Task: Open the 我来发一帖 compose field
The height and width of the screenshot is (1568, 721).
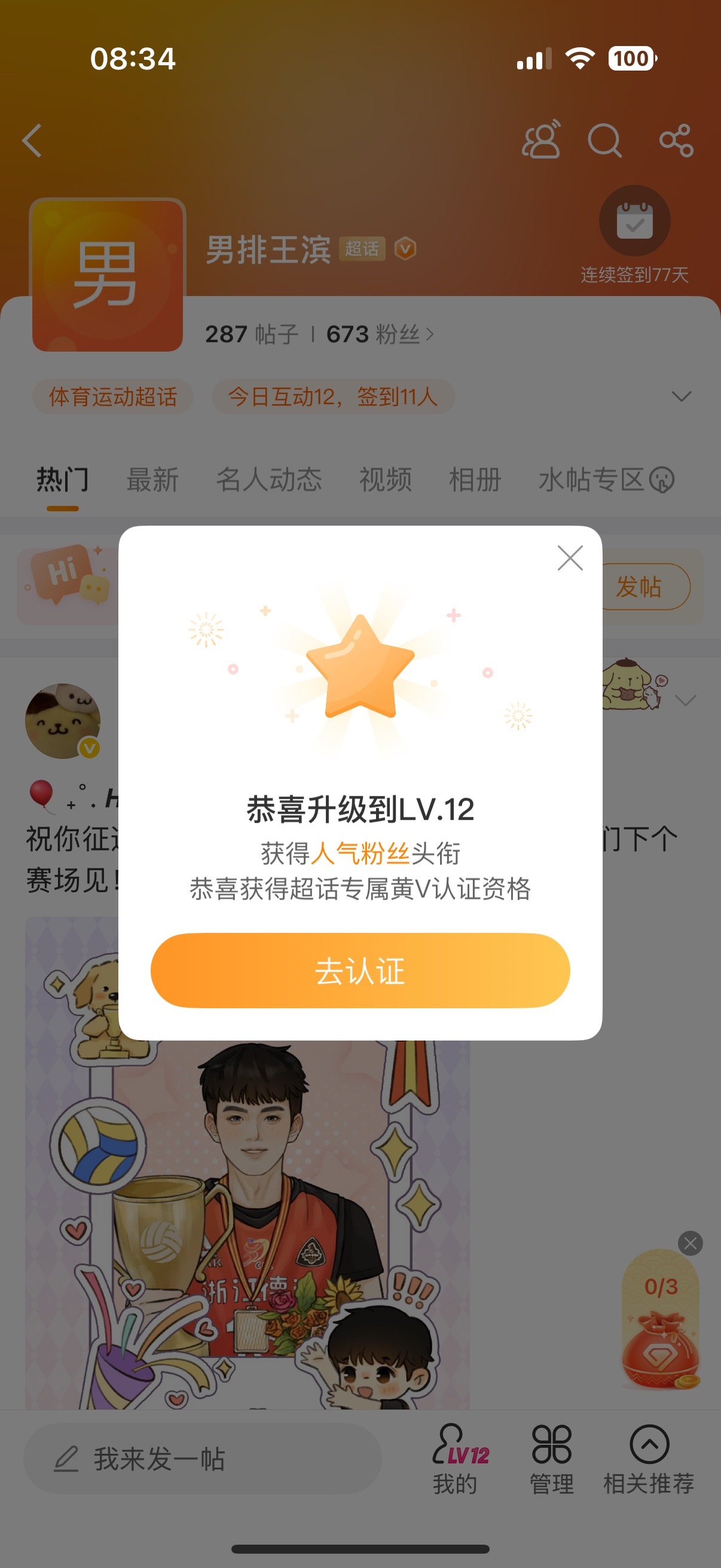Action: 202,1459
